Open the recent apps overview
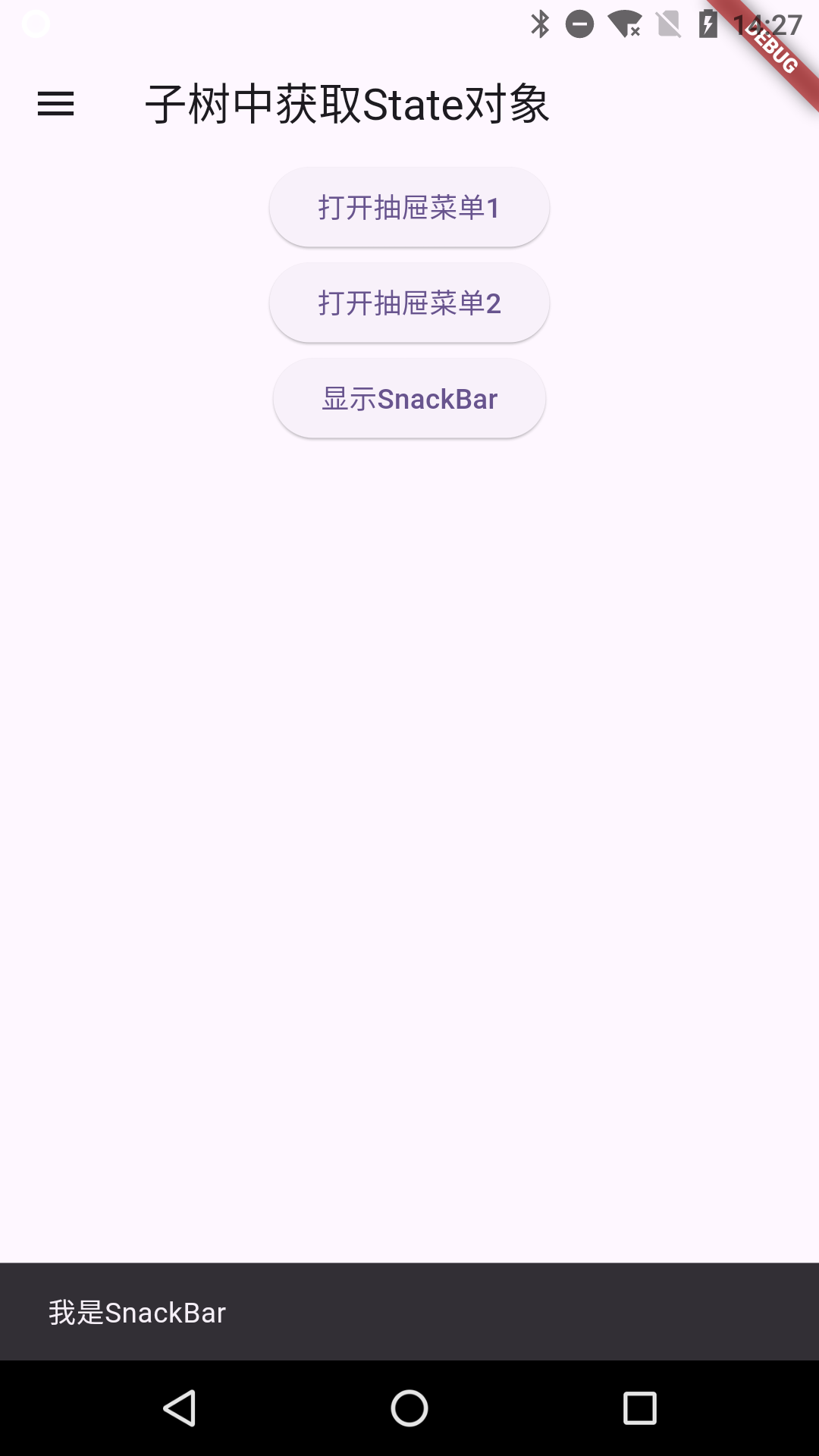 tap(639, 1408)
